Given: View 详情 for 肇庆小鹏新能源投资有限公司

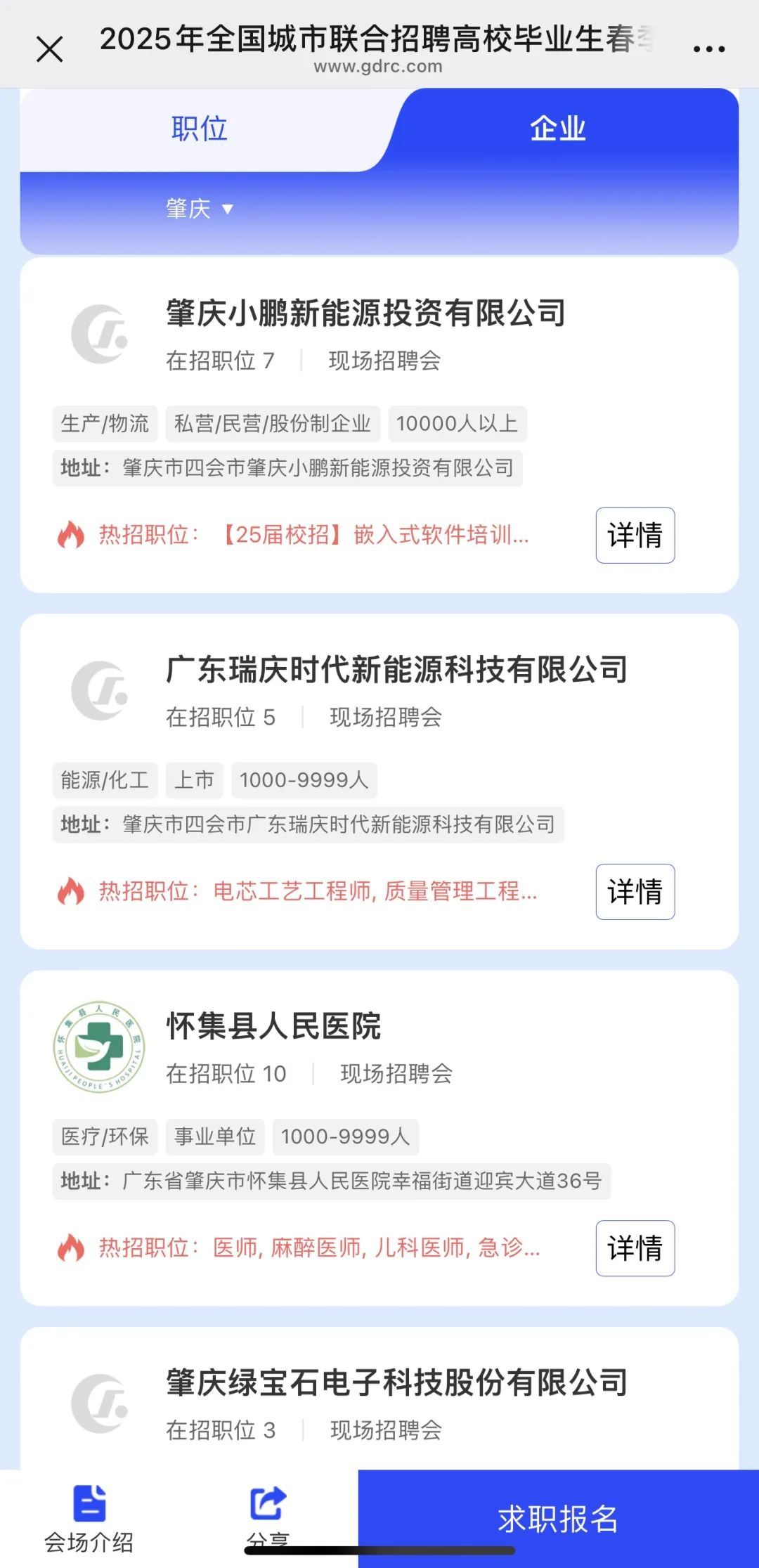Looking at the screenshot, I should pyautogui.click(x=635, y=536).
